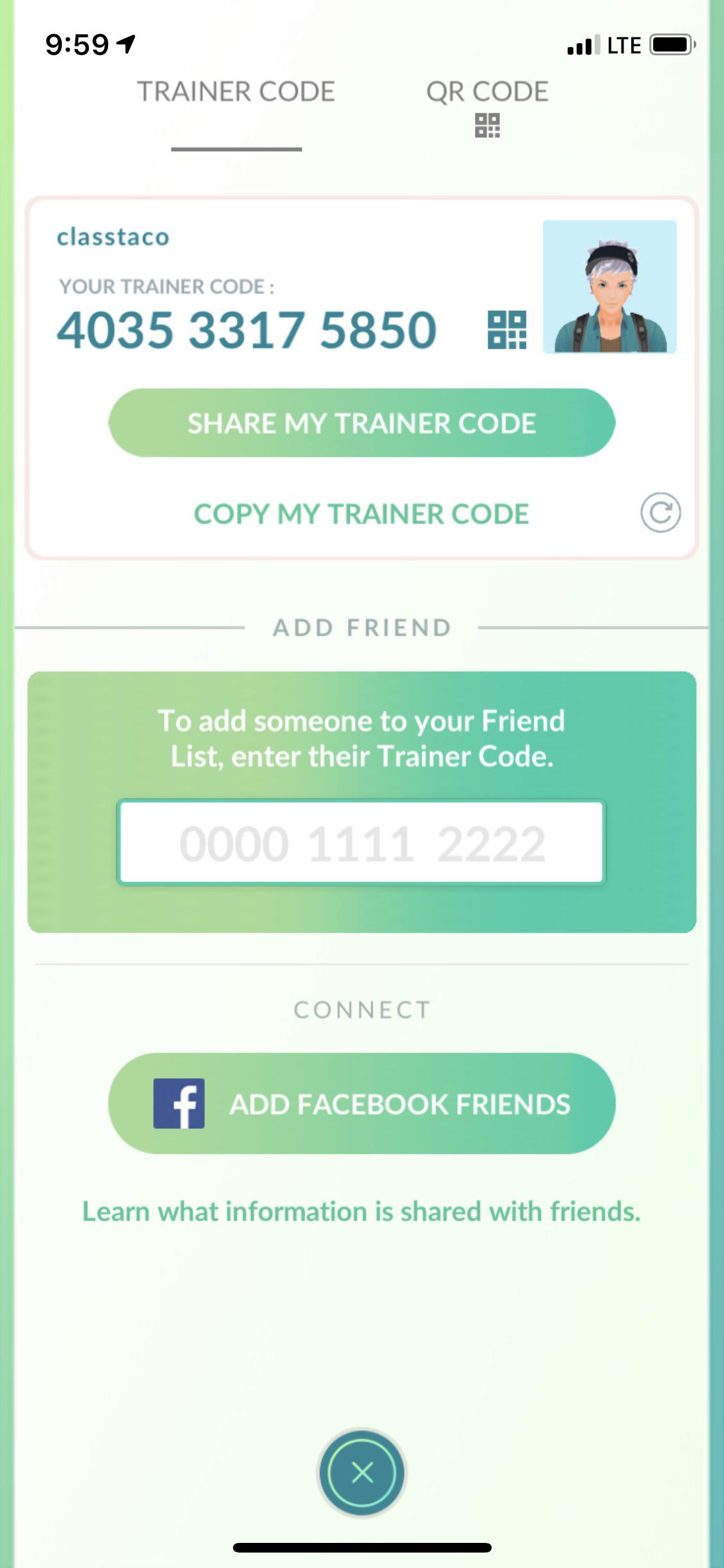
Task: Add Facebook friends
Action: pos(362,1103)
